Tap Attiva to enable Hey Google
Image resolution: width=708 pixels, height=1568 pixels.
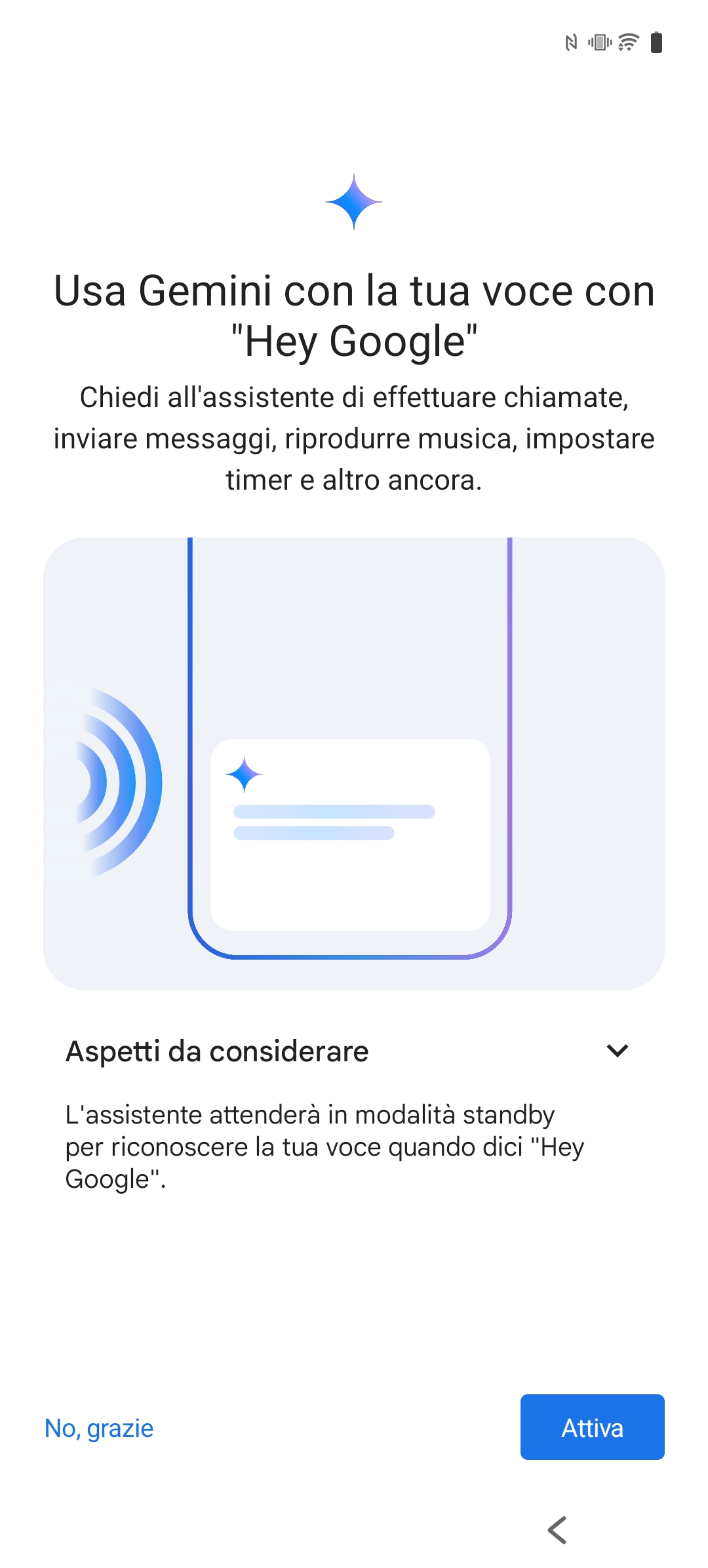pos(592,1427)
